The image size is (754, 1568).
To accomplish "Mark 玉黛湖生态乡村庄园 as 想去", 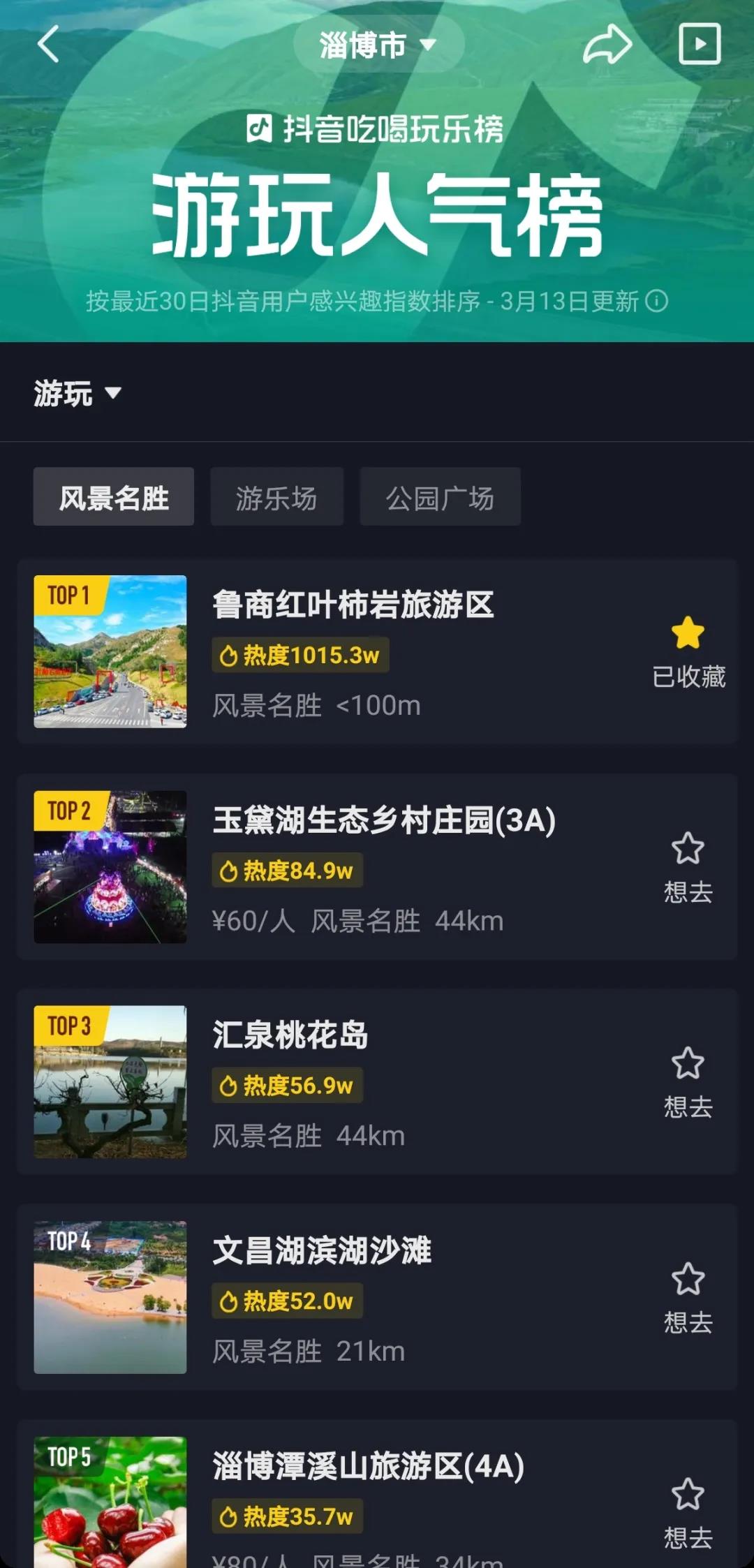I will tap(688, 867).
